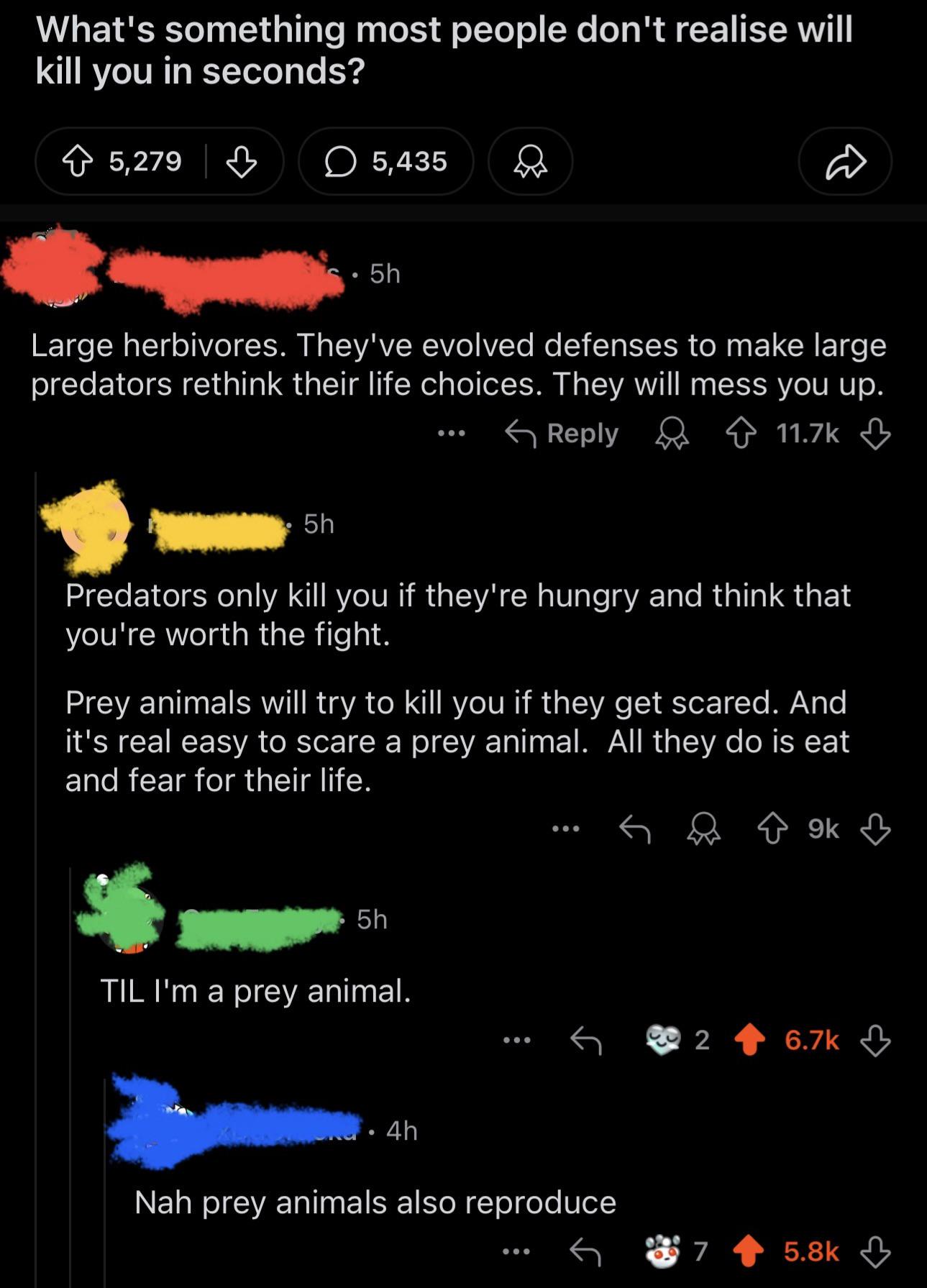Upvote the Predators only kill comment

[773, 829]
